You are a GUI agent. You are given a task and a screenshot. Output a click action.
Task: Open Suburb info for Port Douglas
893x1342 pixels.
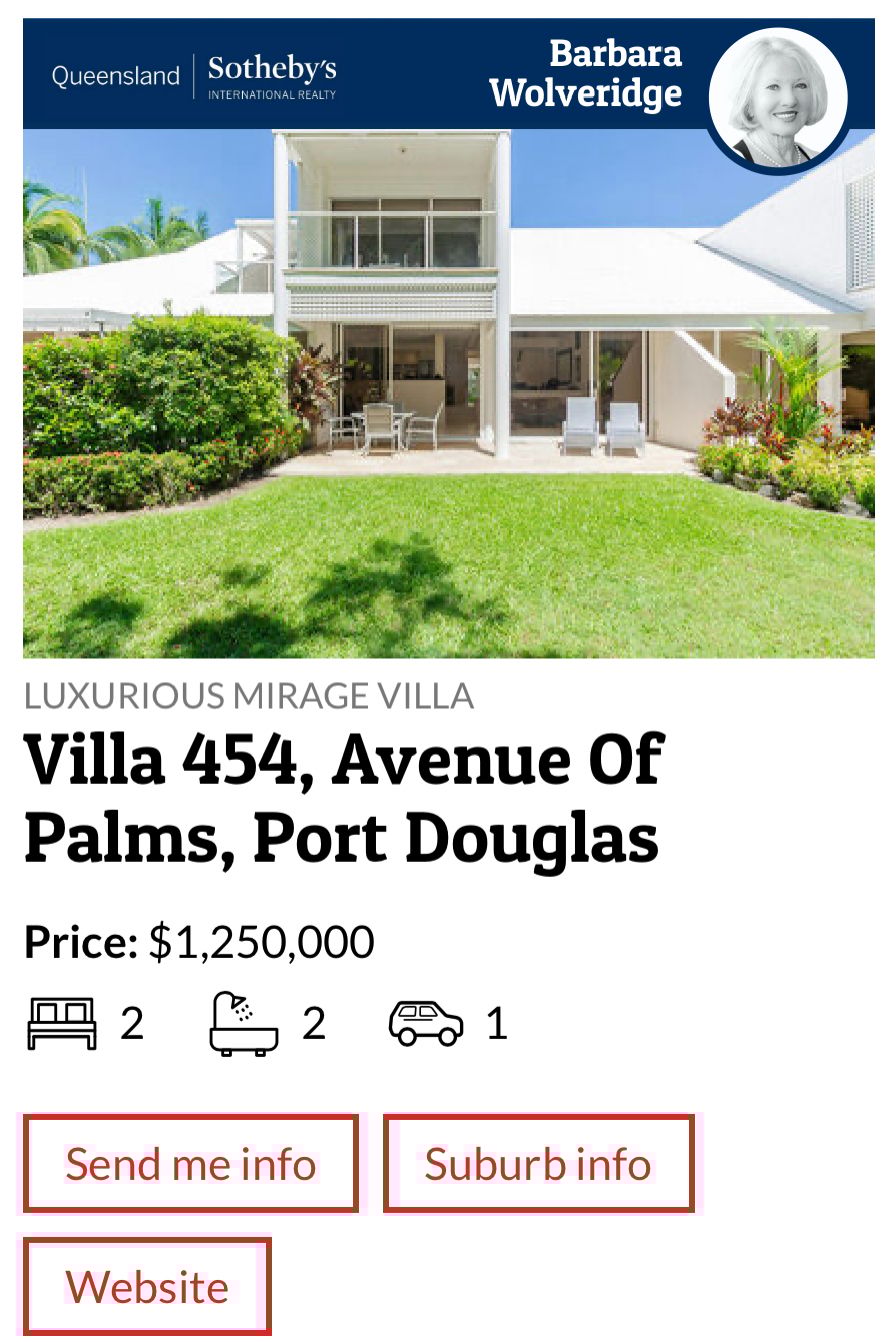[x=538, y=1164]
